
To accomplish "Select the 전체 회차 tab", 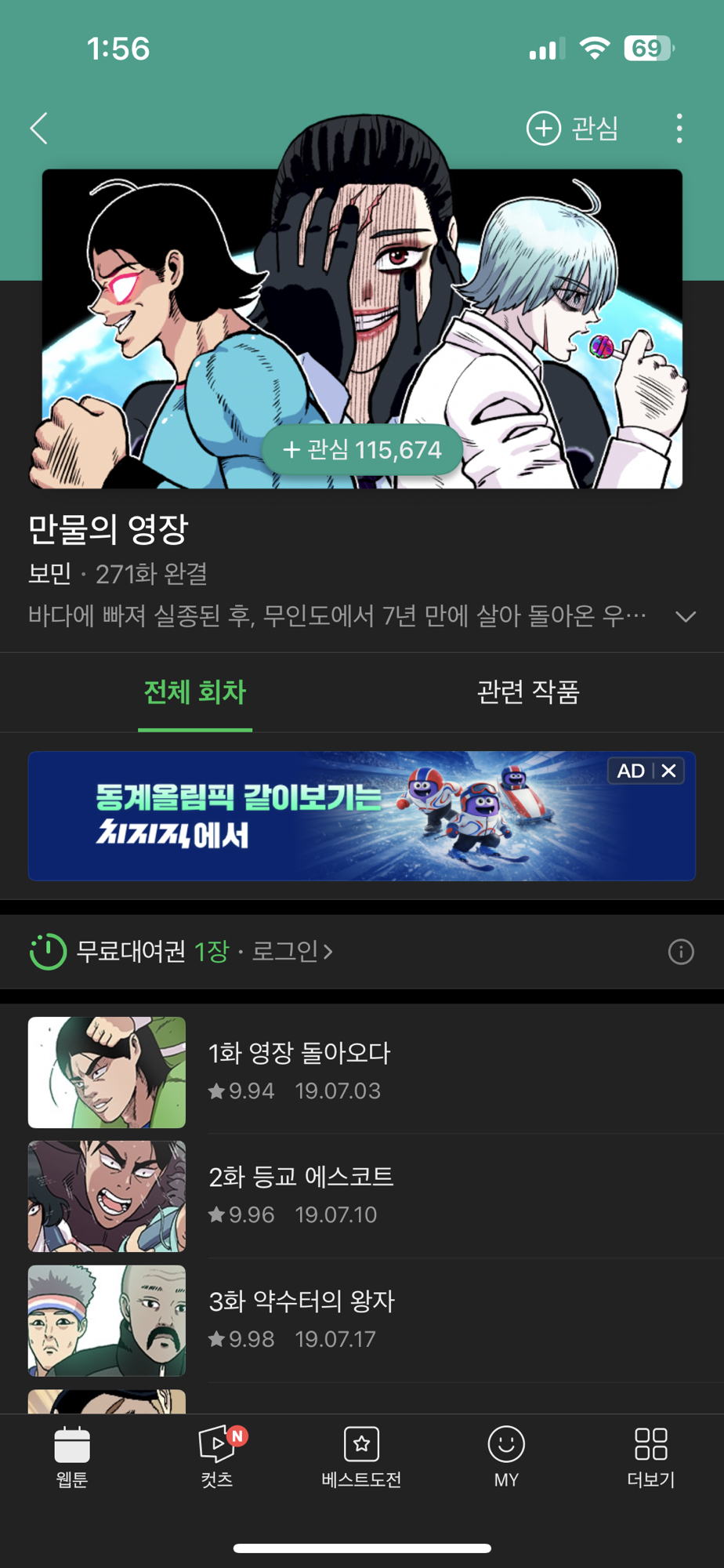I will [195, 692].
